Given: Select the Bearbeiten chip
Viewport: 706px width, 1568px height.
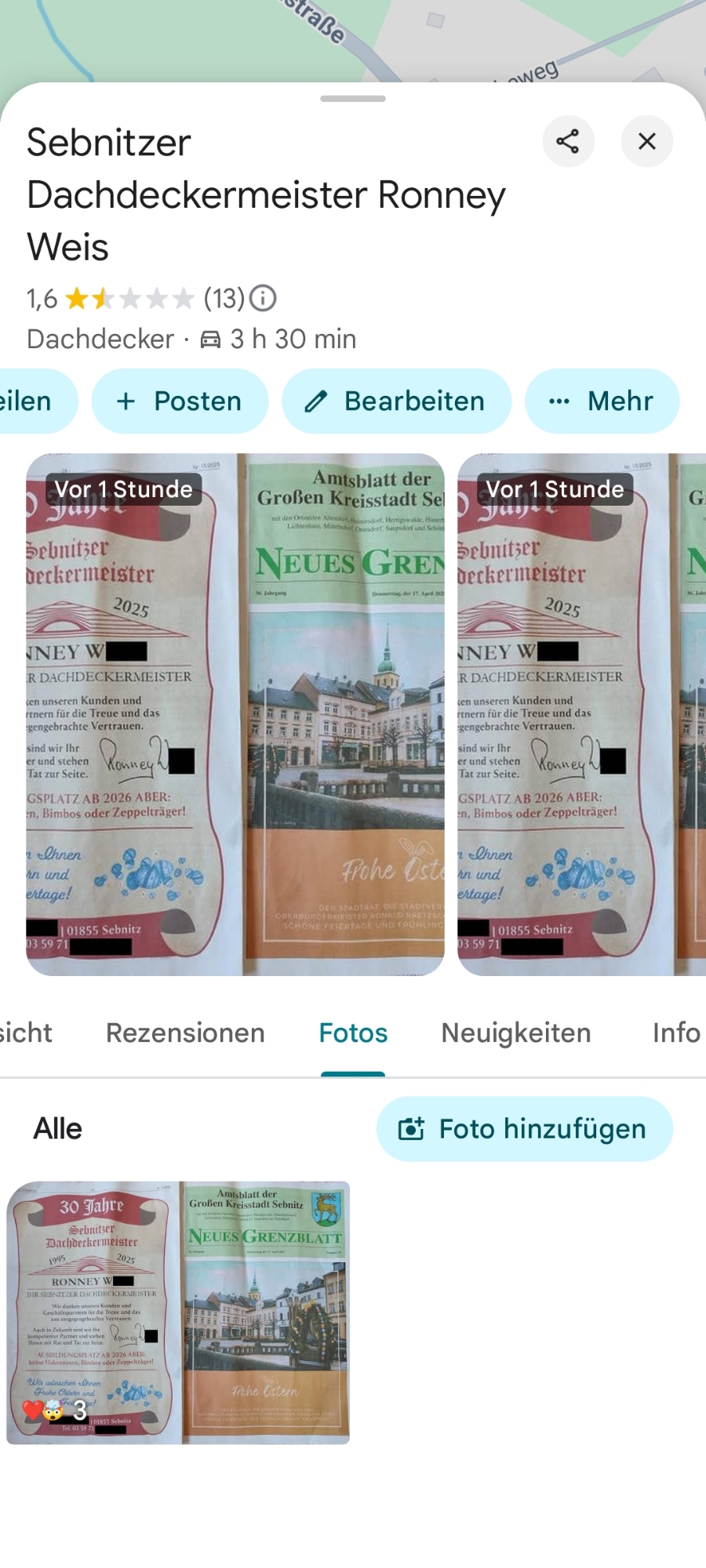Looking at the screenshot, I should coord(396,401).
